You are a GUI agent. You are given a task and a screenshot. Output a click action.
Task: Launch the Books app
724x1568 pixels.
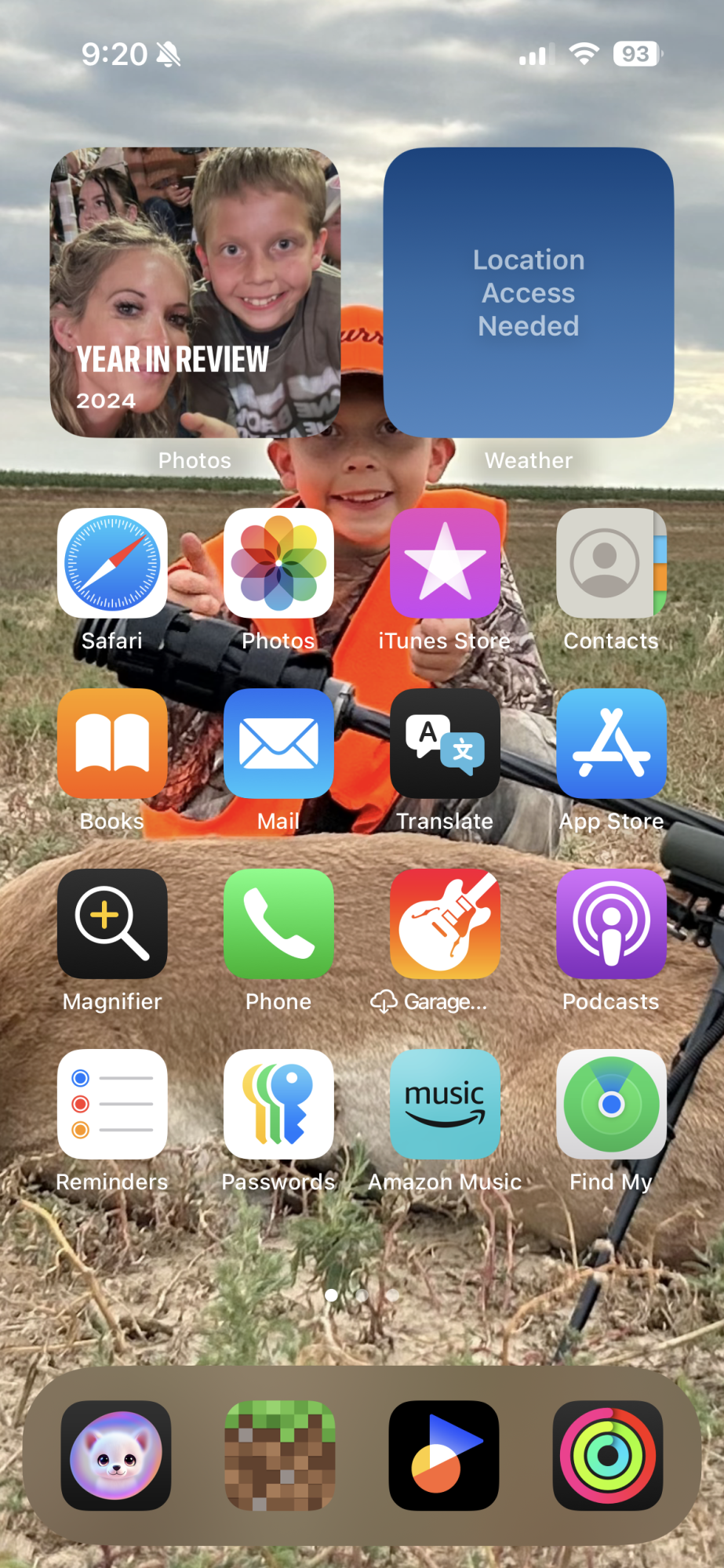(112, 743)
